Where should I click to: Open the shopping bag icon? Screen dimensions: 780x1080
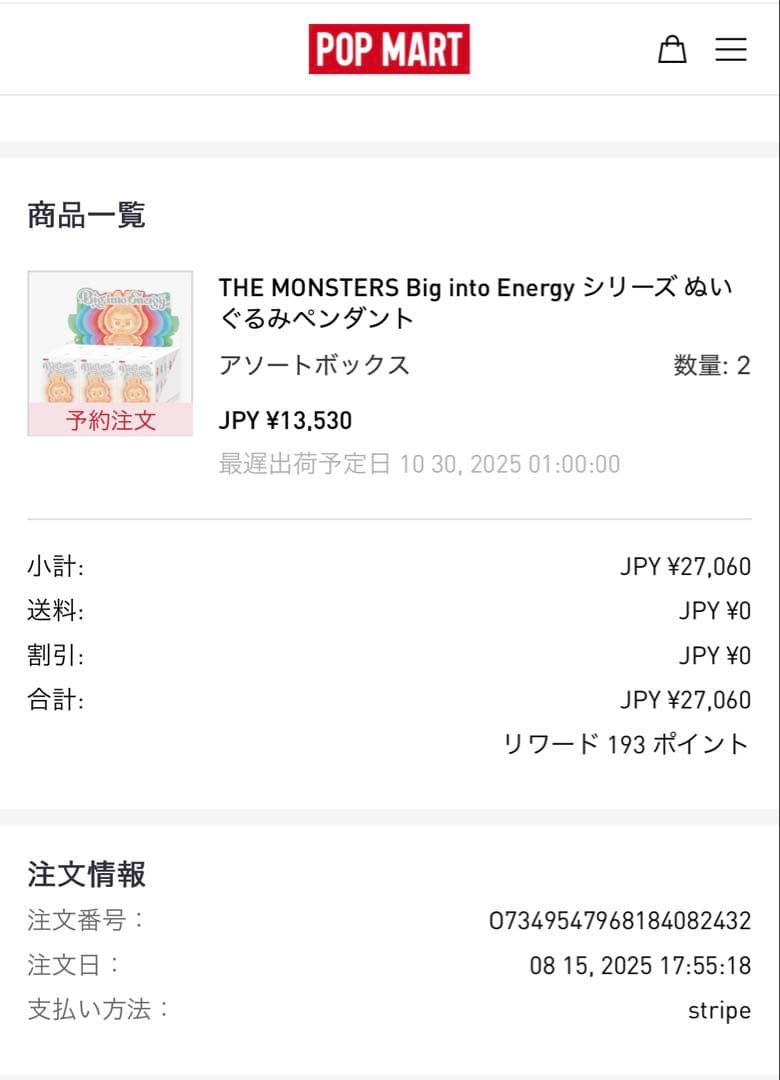click(x=672, y=48)
